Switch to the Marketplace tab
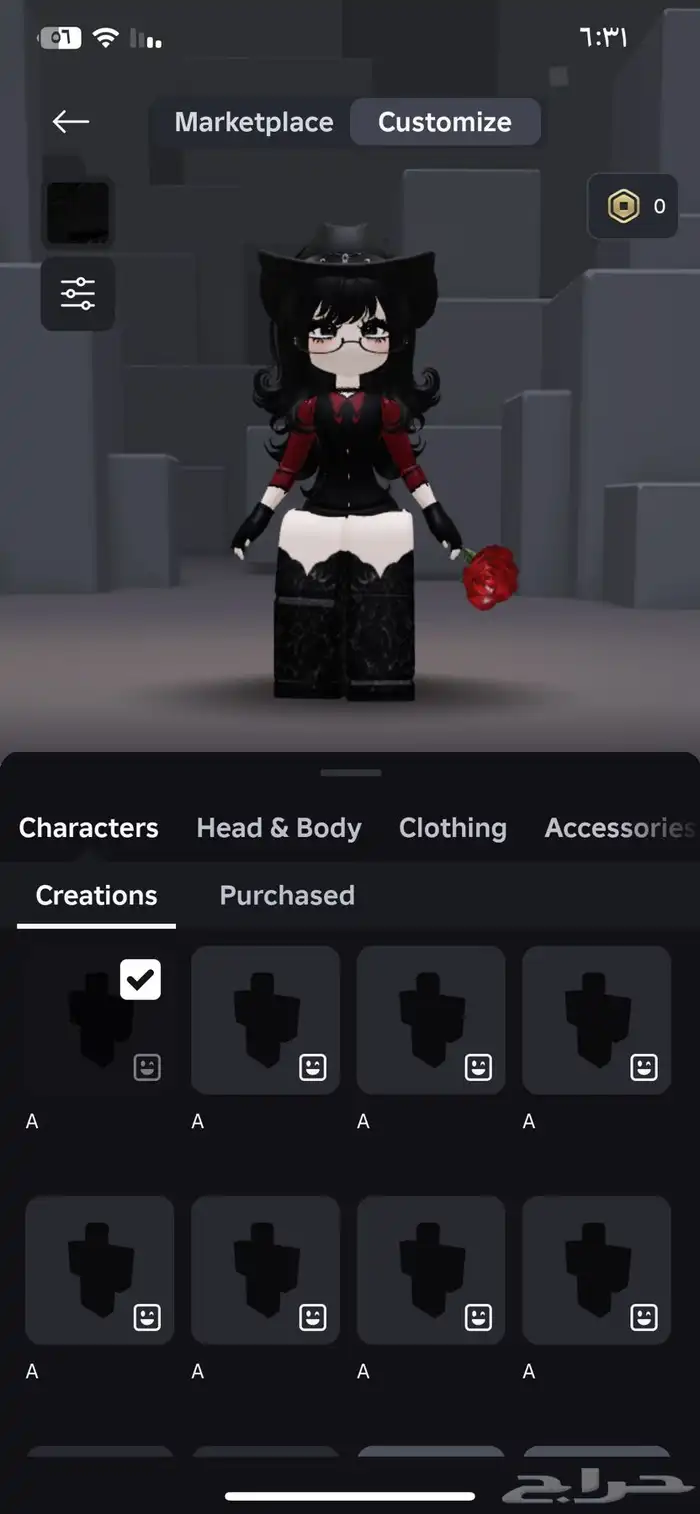 coord(254,122)
